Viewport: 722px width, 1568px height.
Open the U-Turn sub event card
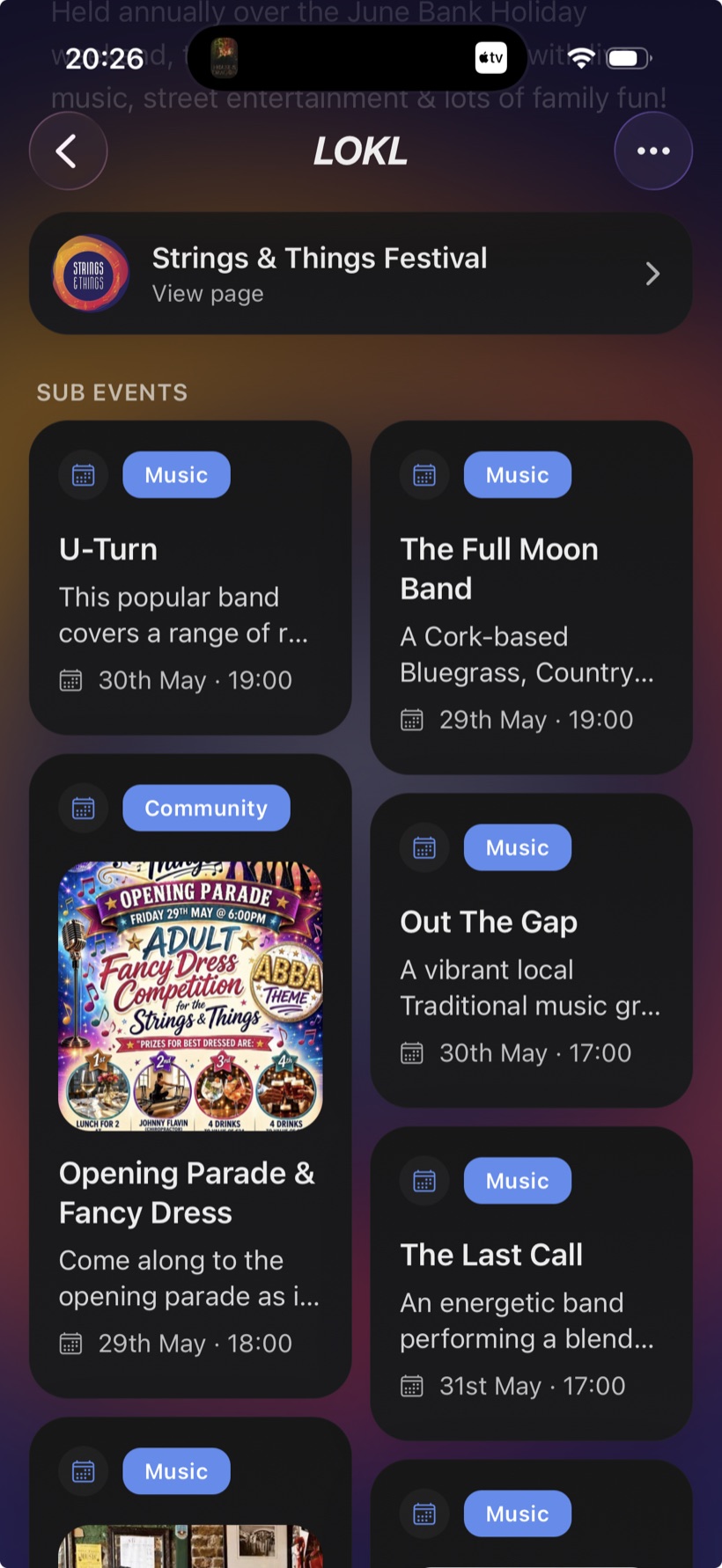pos(190,578)
